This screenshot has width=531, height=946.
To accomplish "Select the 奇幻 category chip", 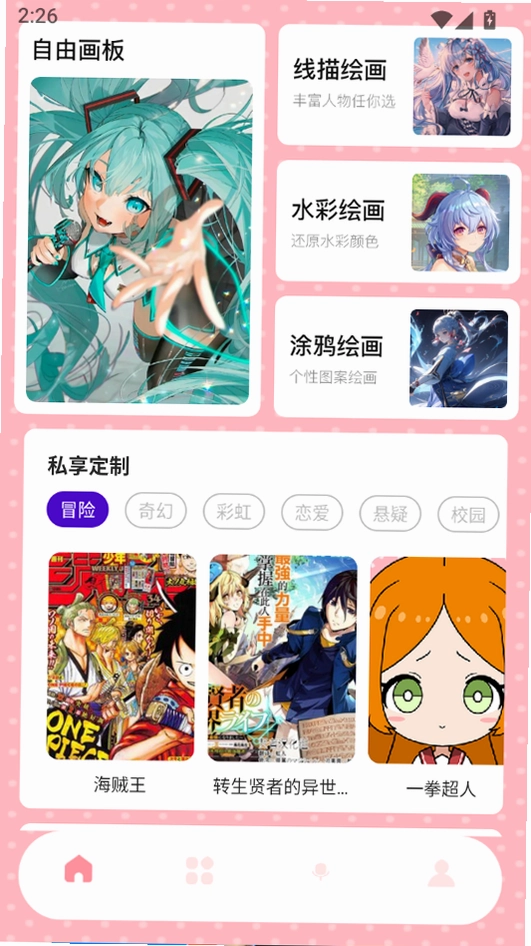I will click(x=156, y=511).
